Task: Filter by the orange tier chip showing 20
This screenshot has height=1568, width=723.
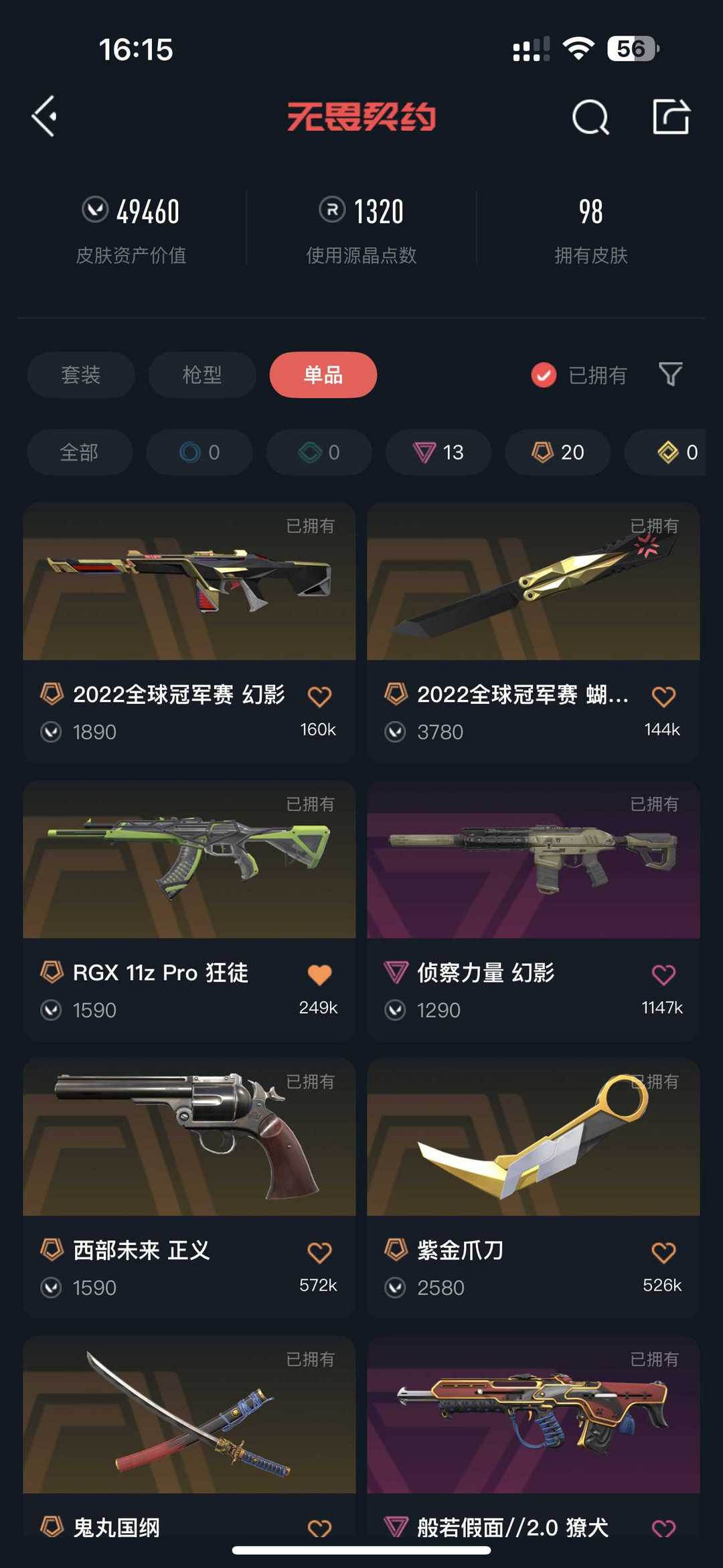Action: coord(558,452)
